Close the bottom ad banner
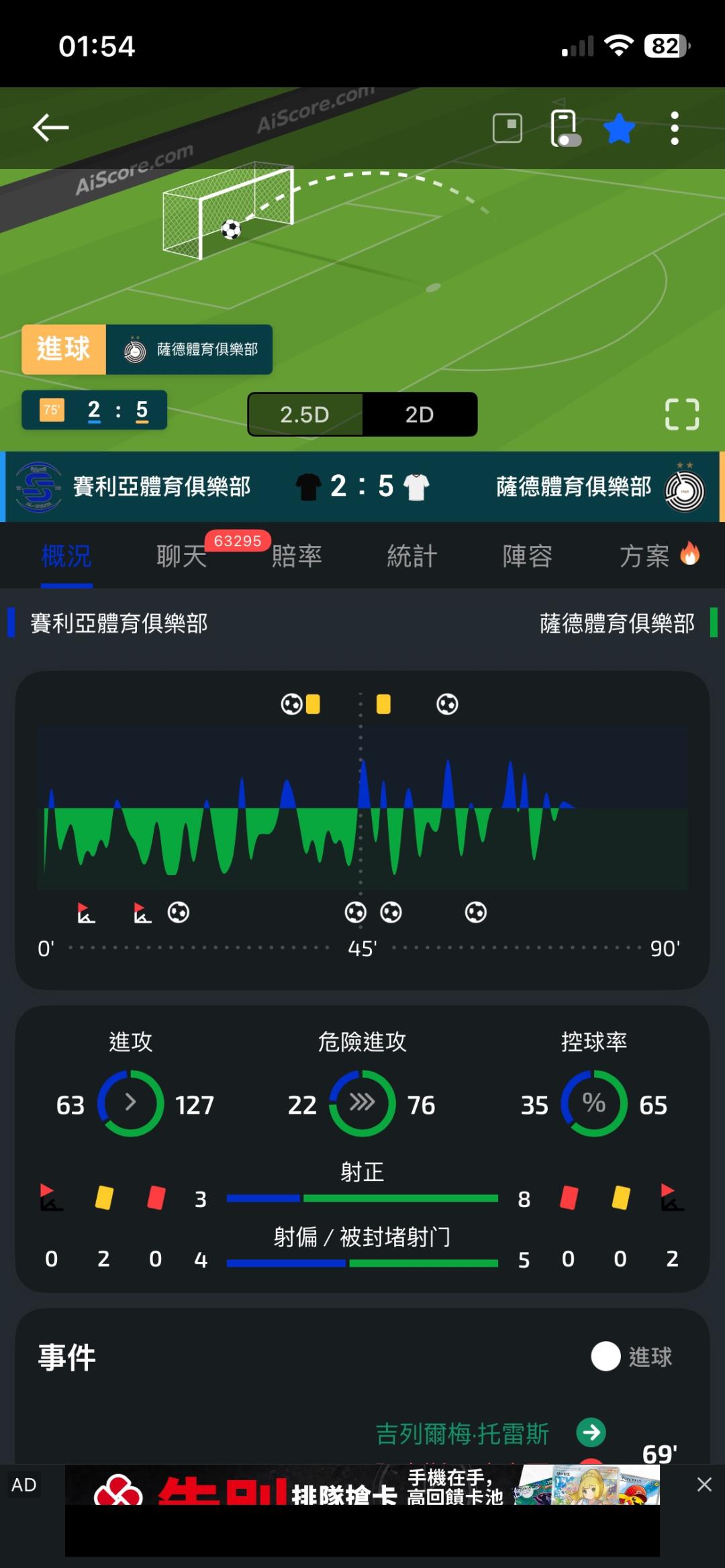725x1568 pixels. pyautogui.click(x=704, y=1485)
